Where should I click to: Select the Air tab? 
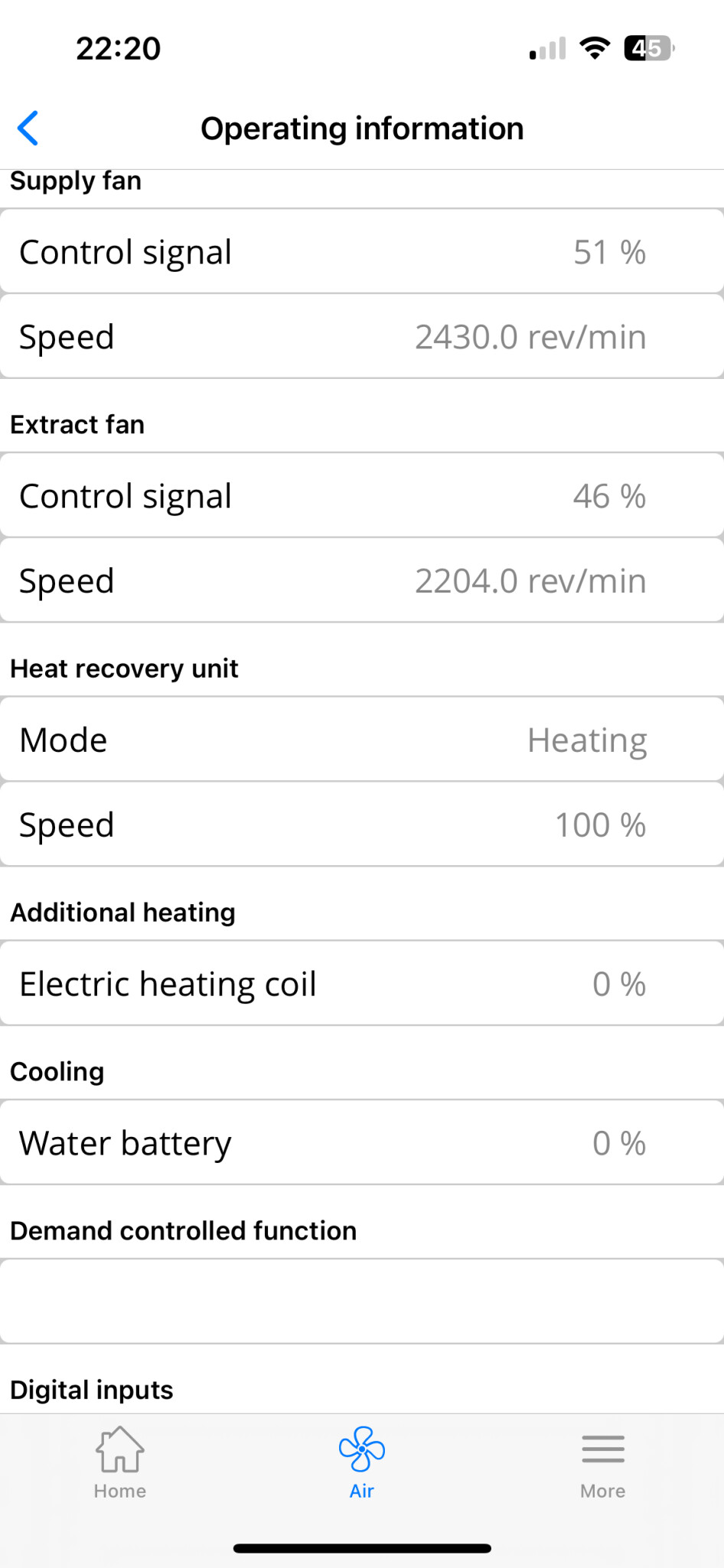tap(361, 1462)
